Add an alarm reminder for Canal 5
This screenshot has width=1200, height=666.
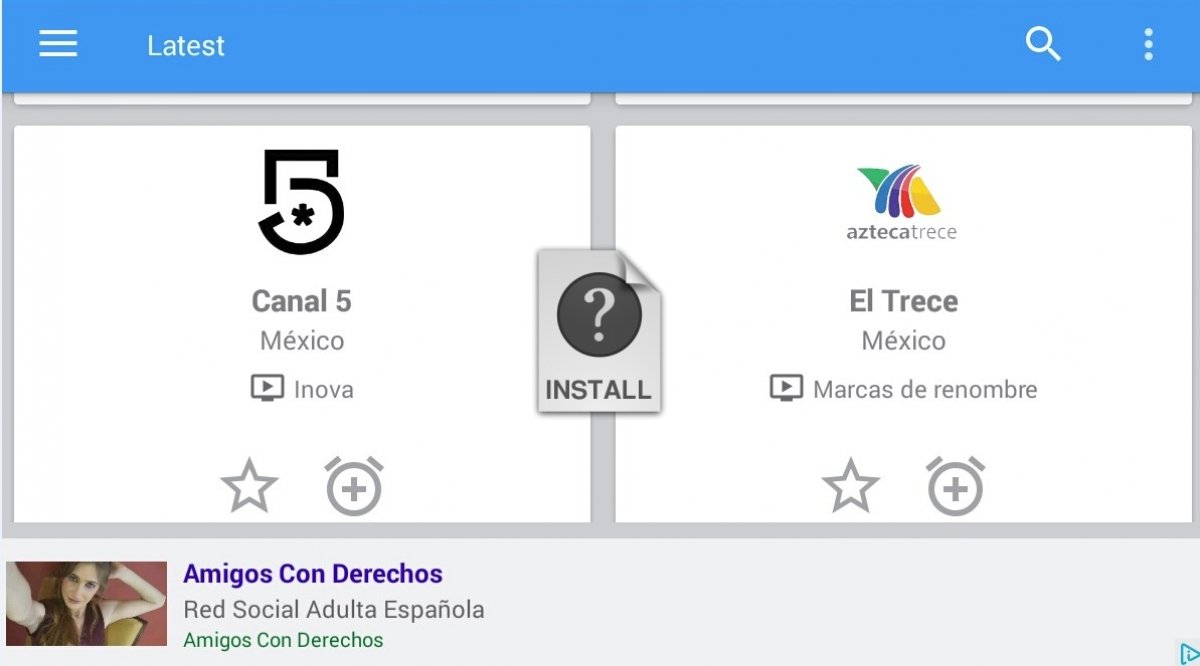coord(355,487)
